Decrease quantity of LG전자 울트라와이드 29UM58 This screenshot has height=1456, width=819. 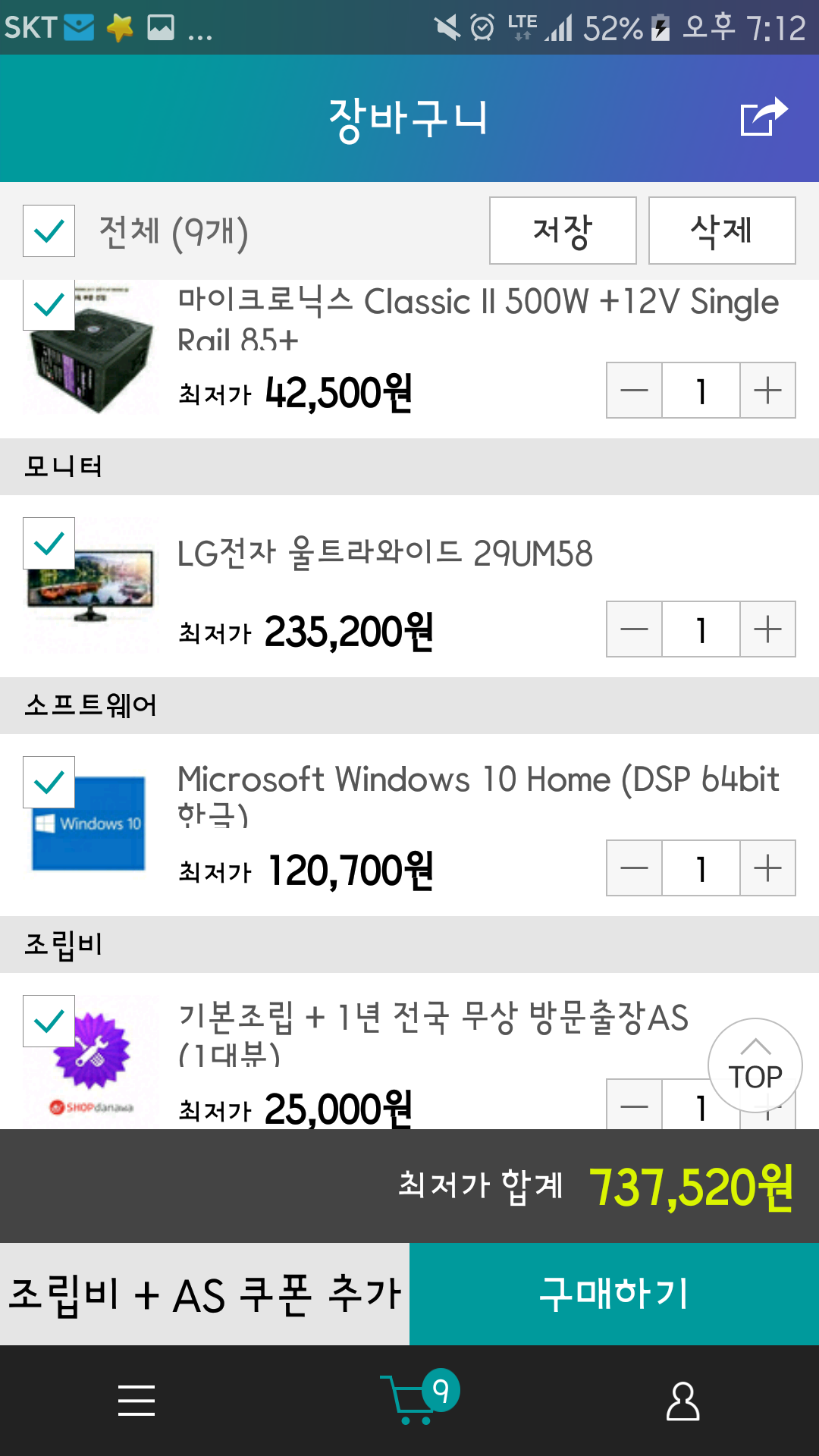coord(634,629)
